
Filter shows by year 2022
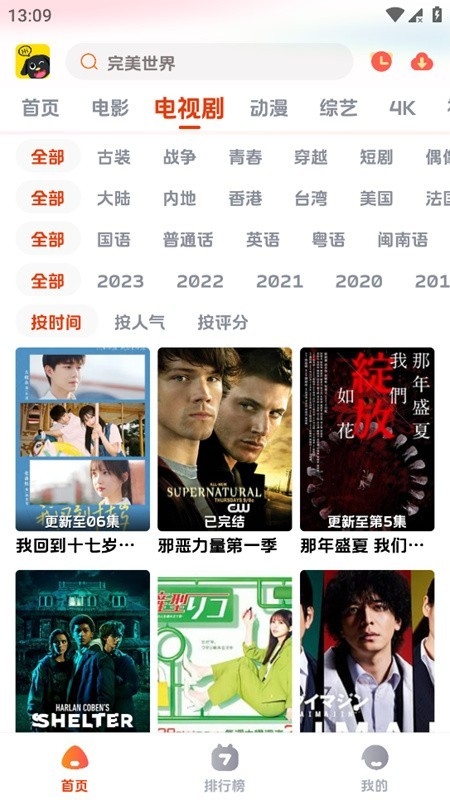pyautogui.click(x=200, y=281)
